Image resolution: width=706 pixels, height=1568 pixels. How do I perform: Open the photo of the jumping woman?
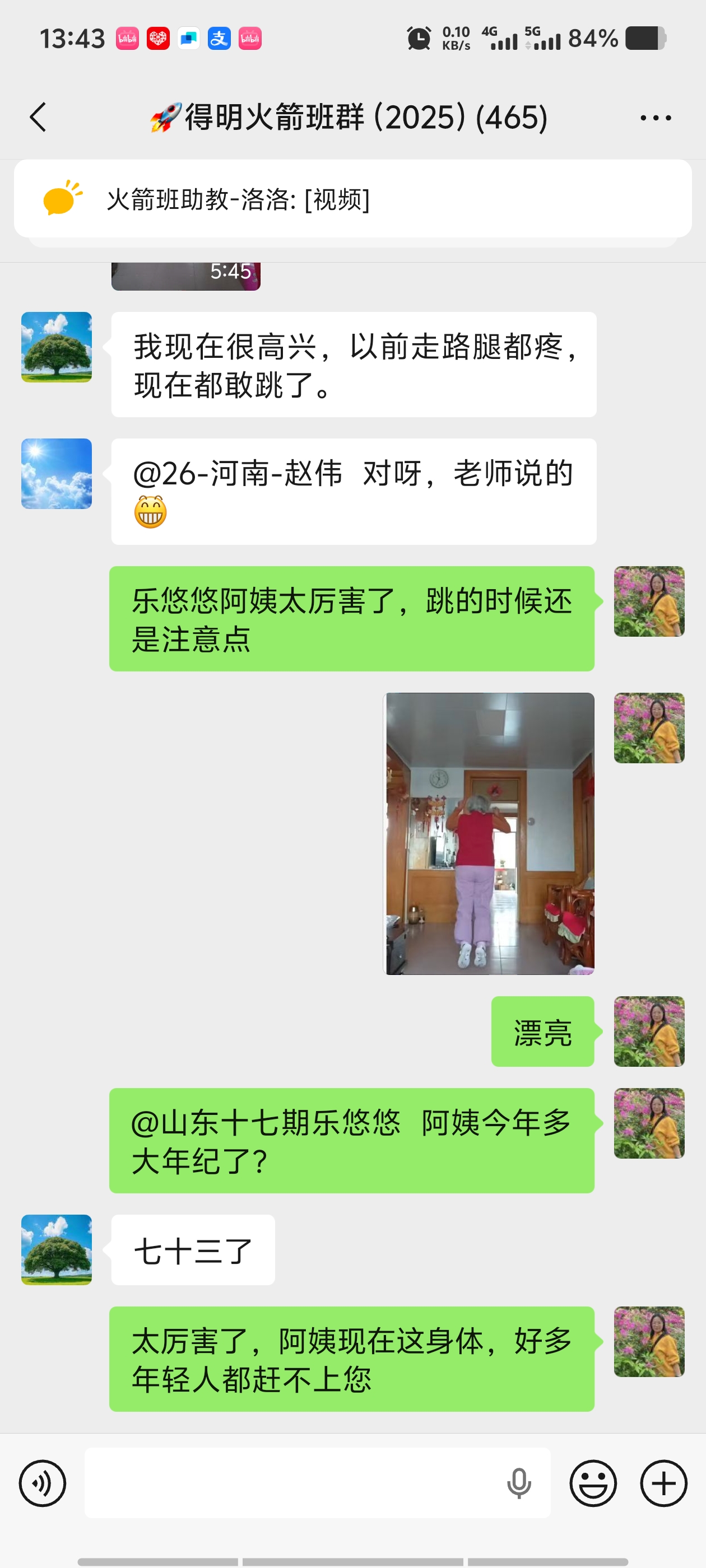coord(490,833)
